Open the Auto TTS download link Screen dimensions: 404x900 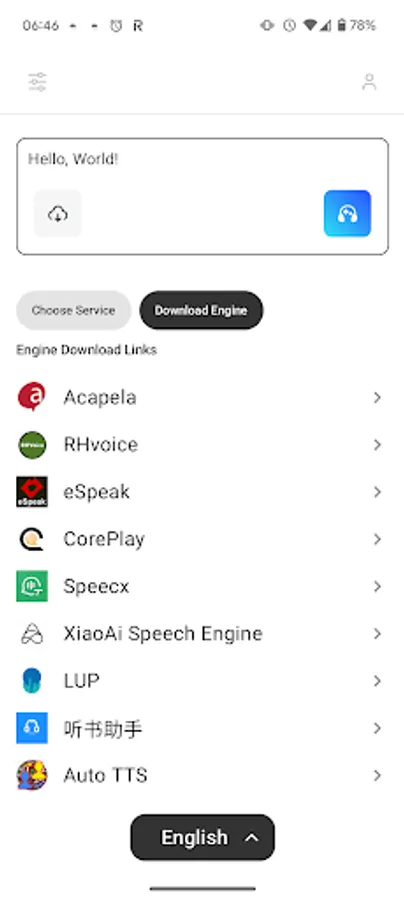pos(202,775)
